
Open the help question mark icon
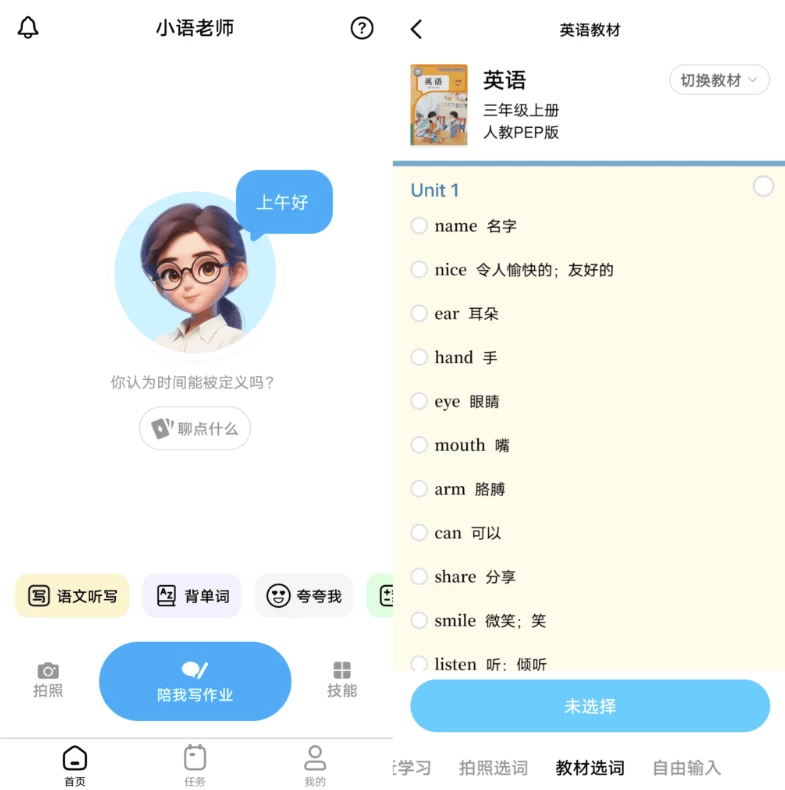361,28
